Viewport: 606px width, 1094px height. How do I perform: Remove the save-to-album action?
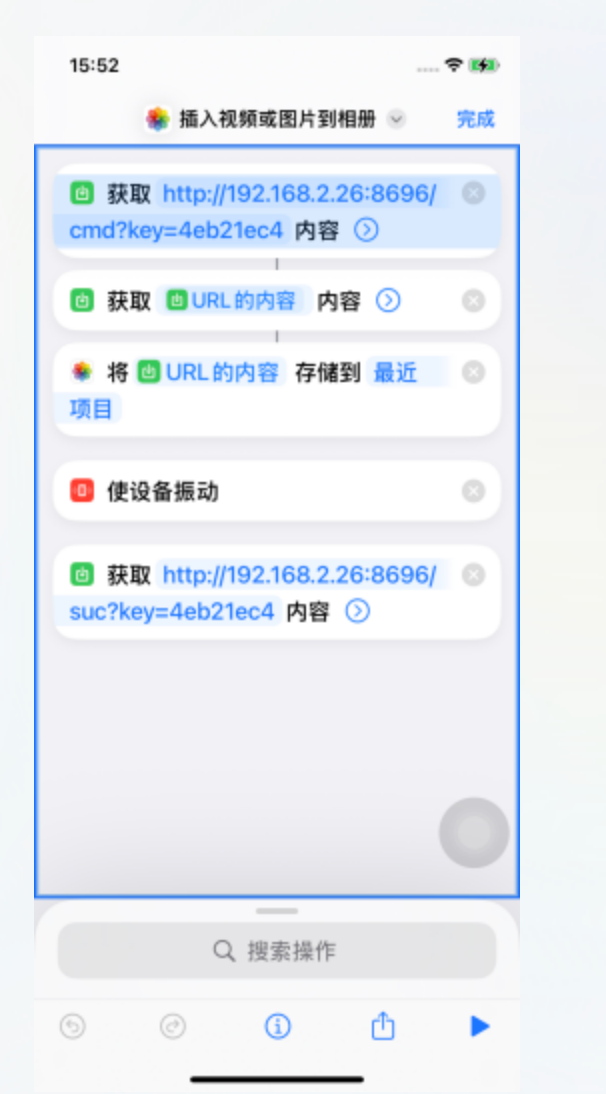tap(474, 373)
